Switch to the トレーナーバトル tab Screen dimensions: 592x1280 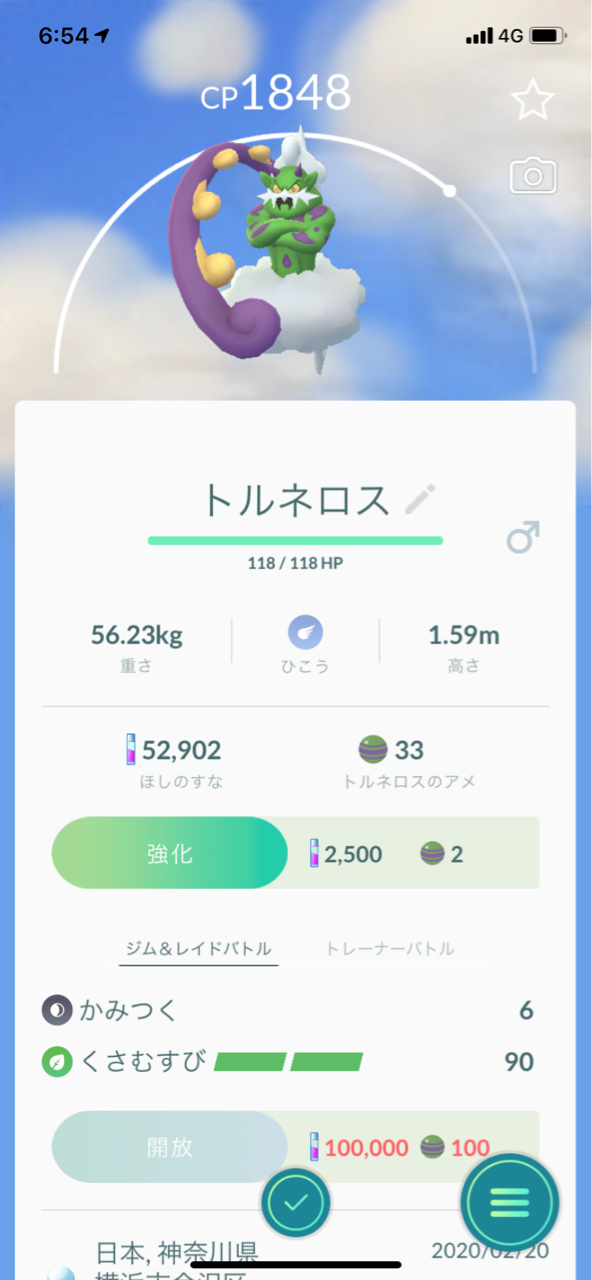point(390,949)
